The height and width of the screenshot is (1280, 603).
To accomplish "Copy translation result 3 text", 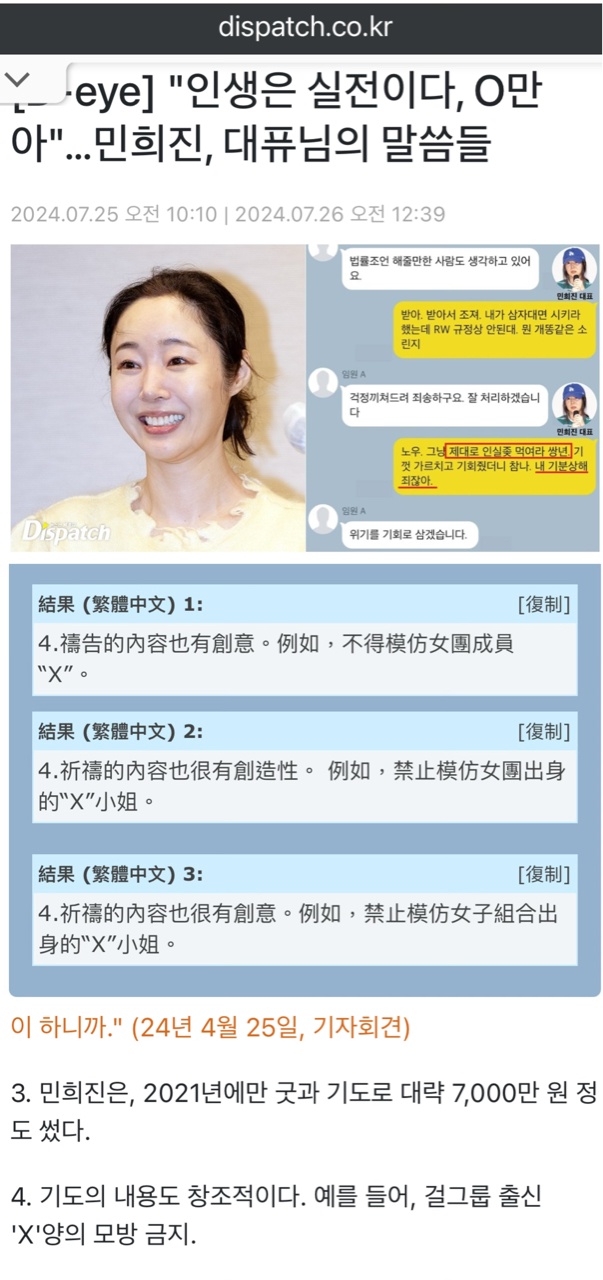I will [x=543, y=874].
